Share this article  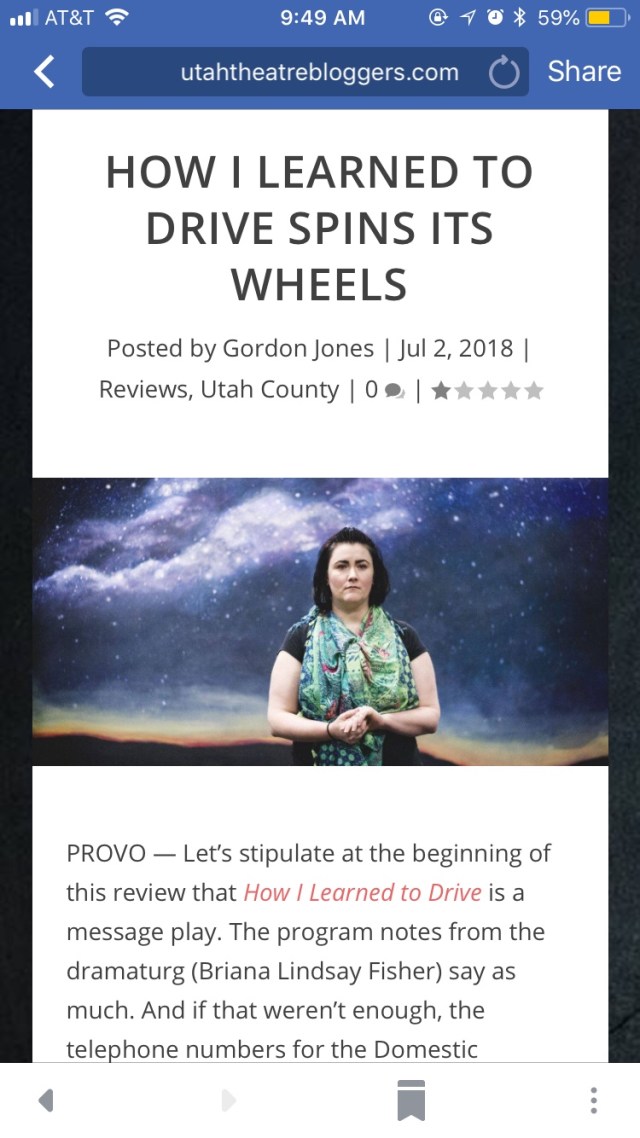[x=584, y=71]
